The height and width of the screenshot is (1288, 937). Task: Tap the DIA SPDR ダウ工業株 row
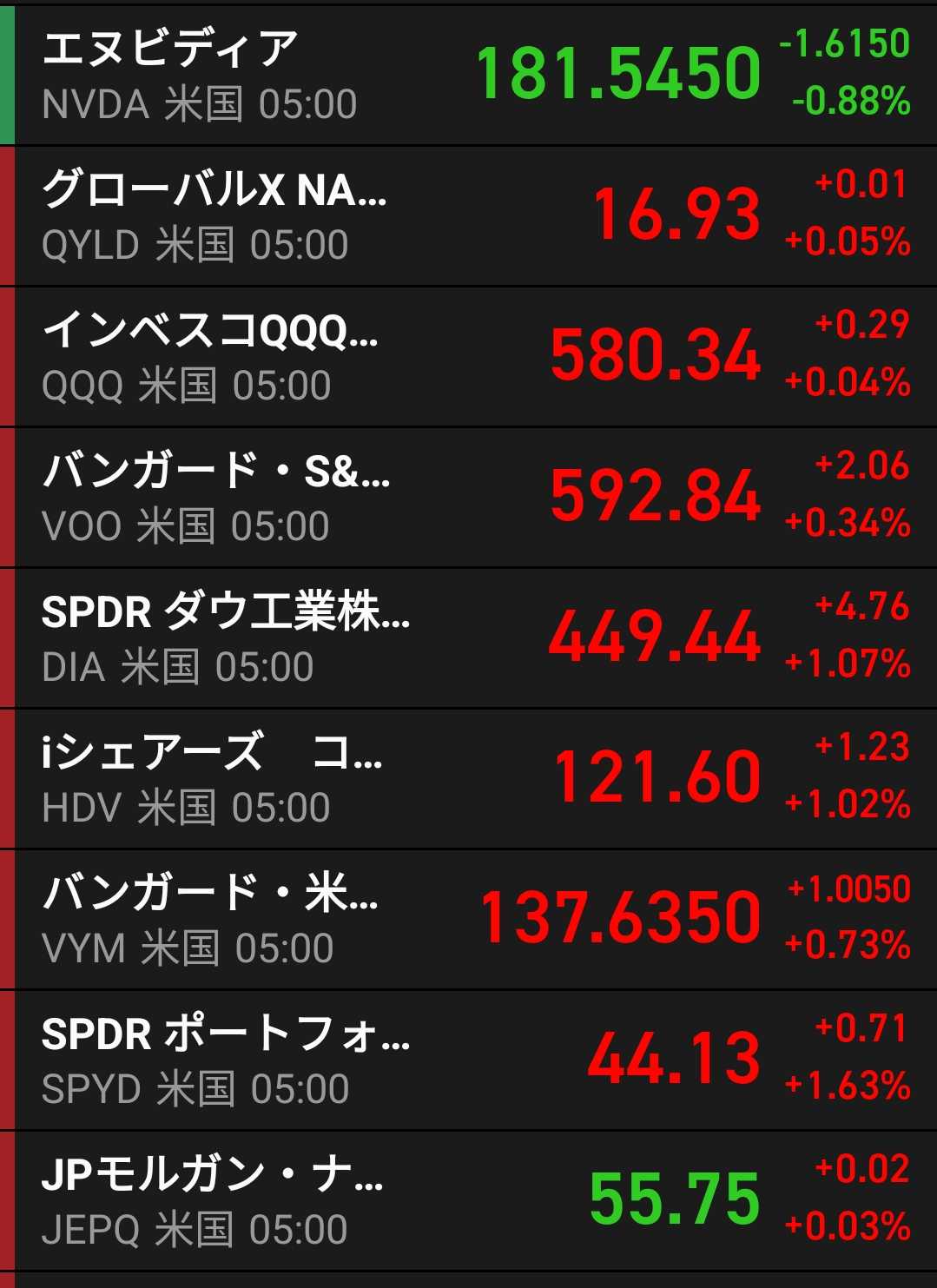pyautogui.click(x=469, y=637)
